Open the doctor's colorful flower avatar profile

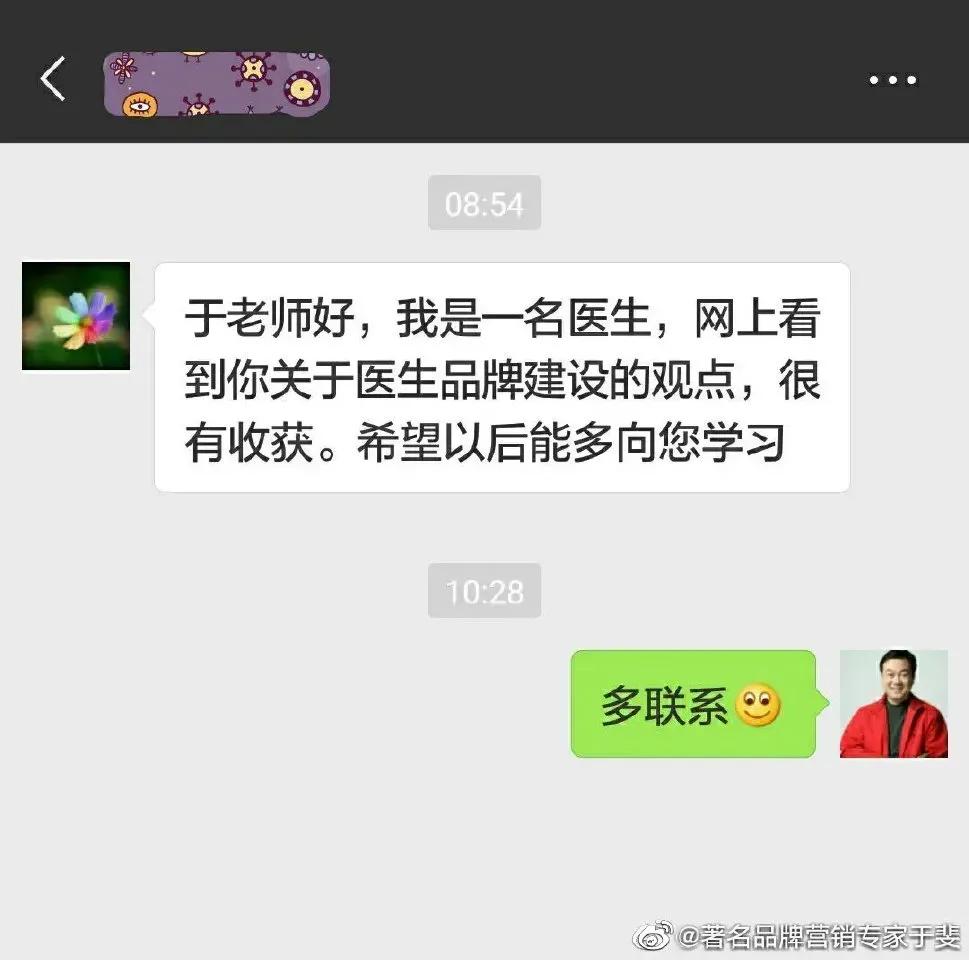coord(76,316)
